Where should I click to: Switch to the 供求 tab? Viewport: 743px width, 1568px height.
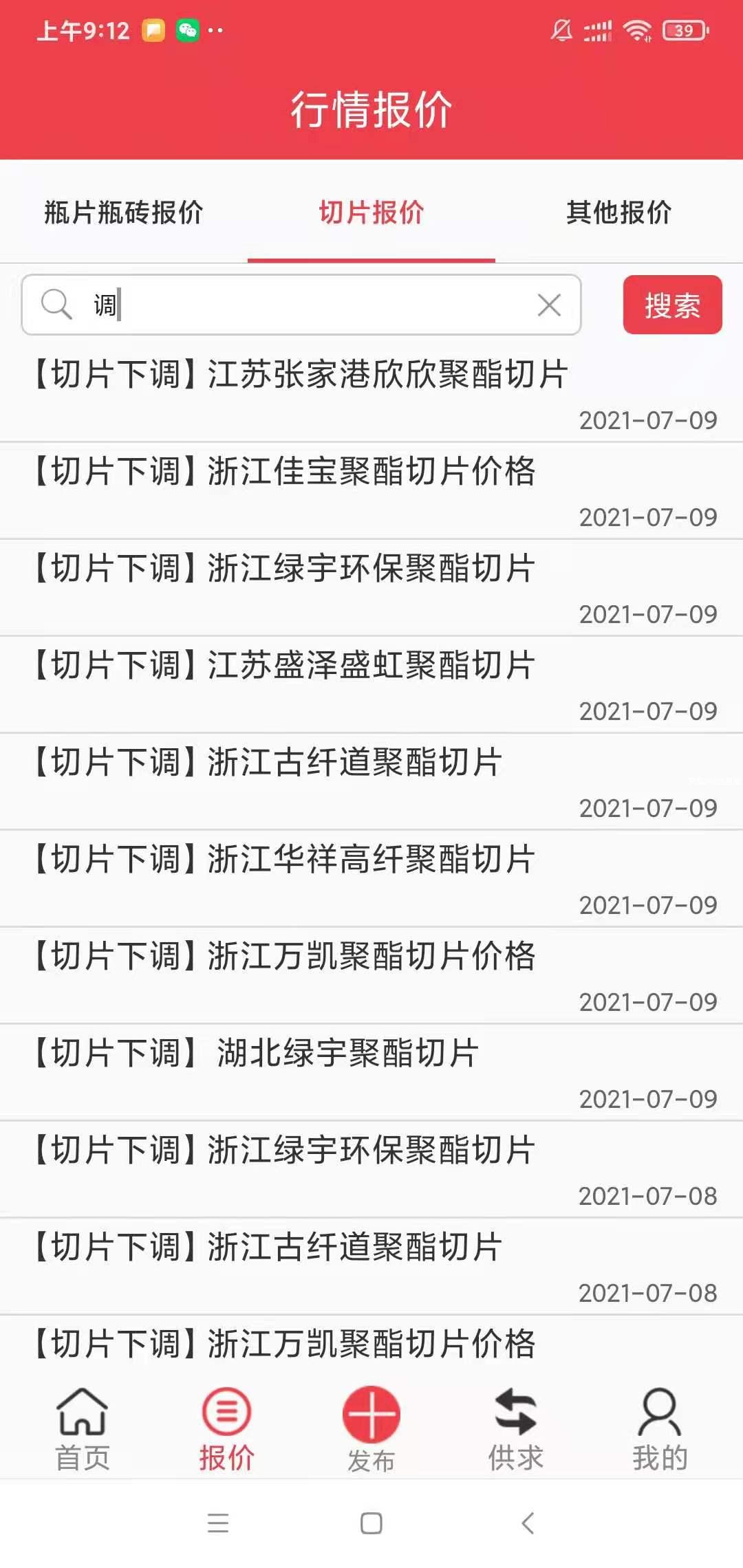click(516, 1428)
